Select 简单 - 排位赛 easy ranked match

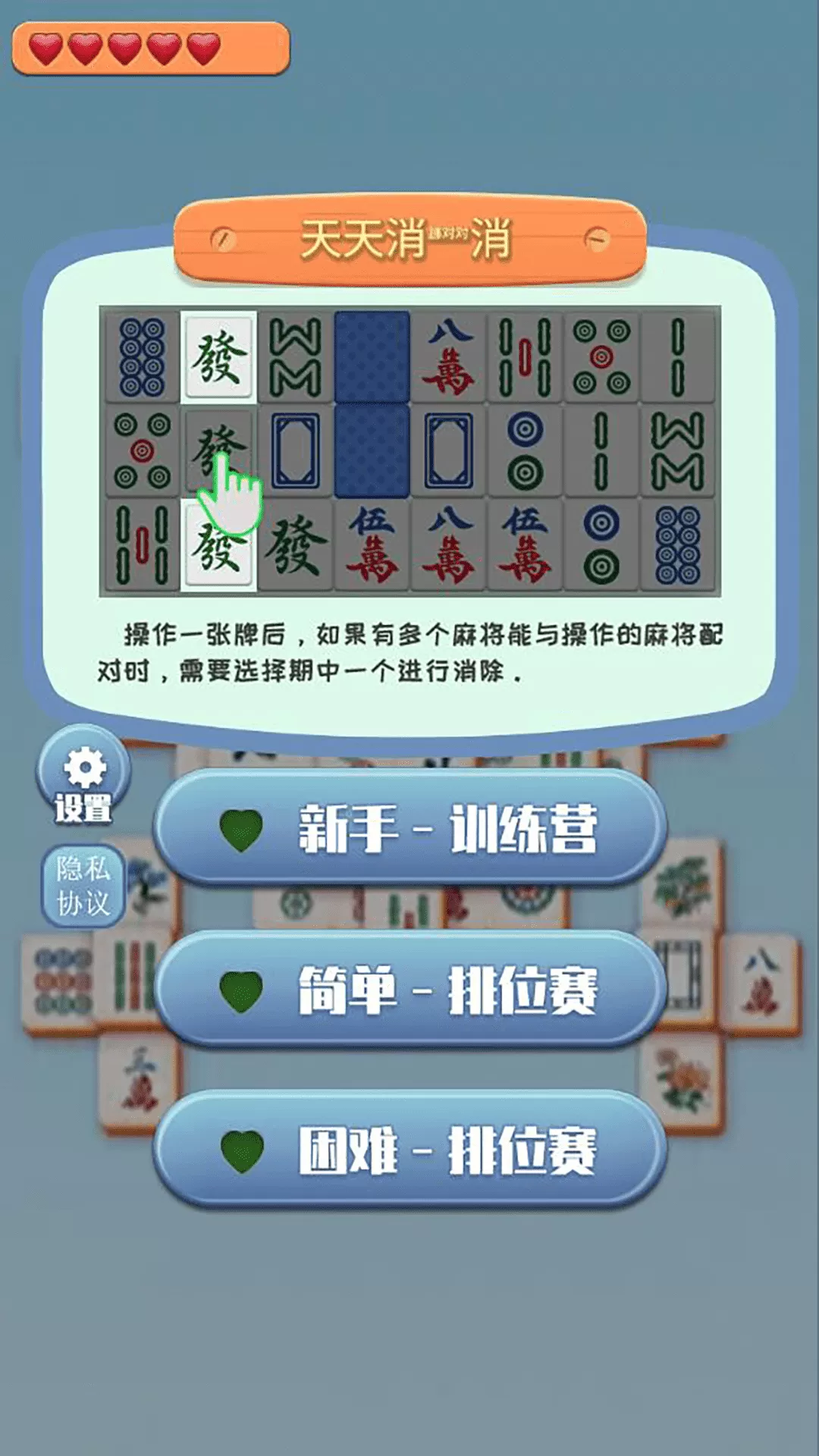tap(410, 990)
